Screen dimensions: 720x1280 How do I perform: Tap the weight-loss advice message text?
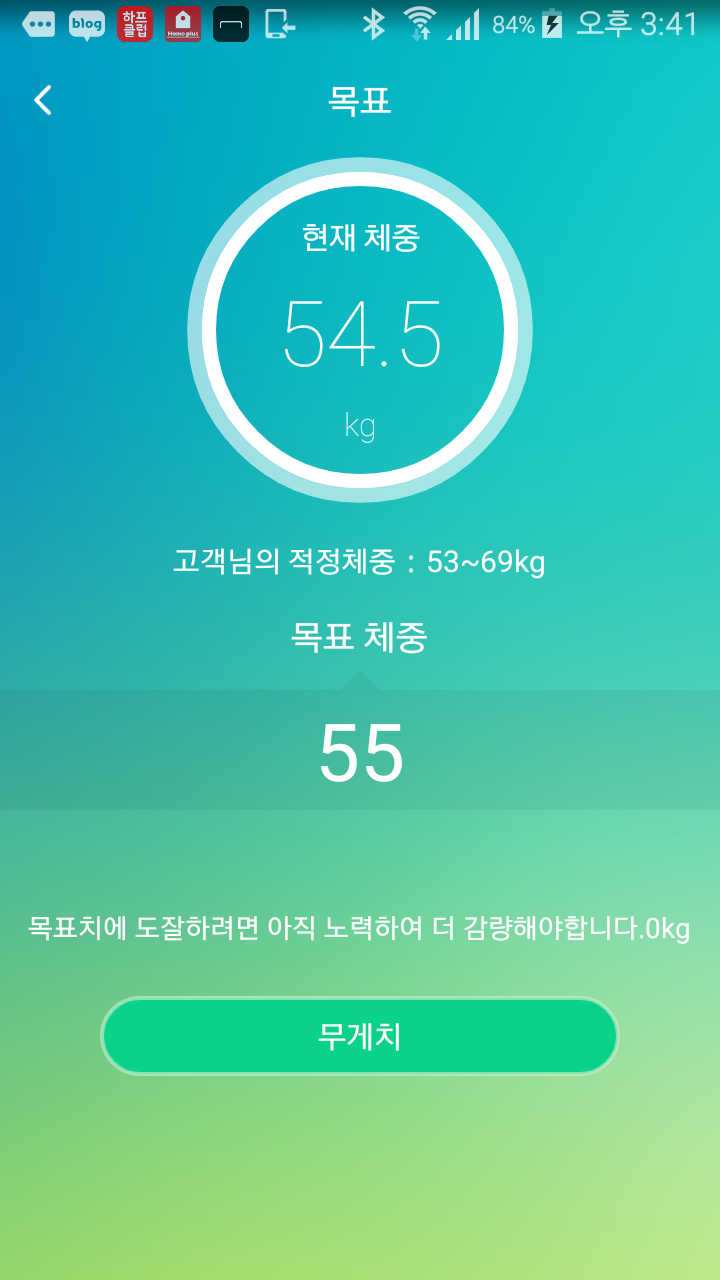tap(360, 929)
